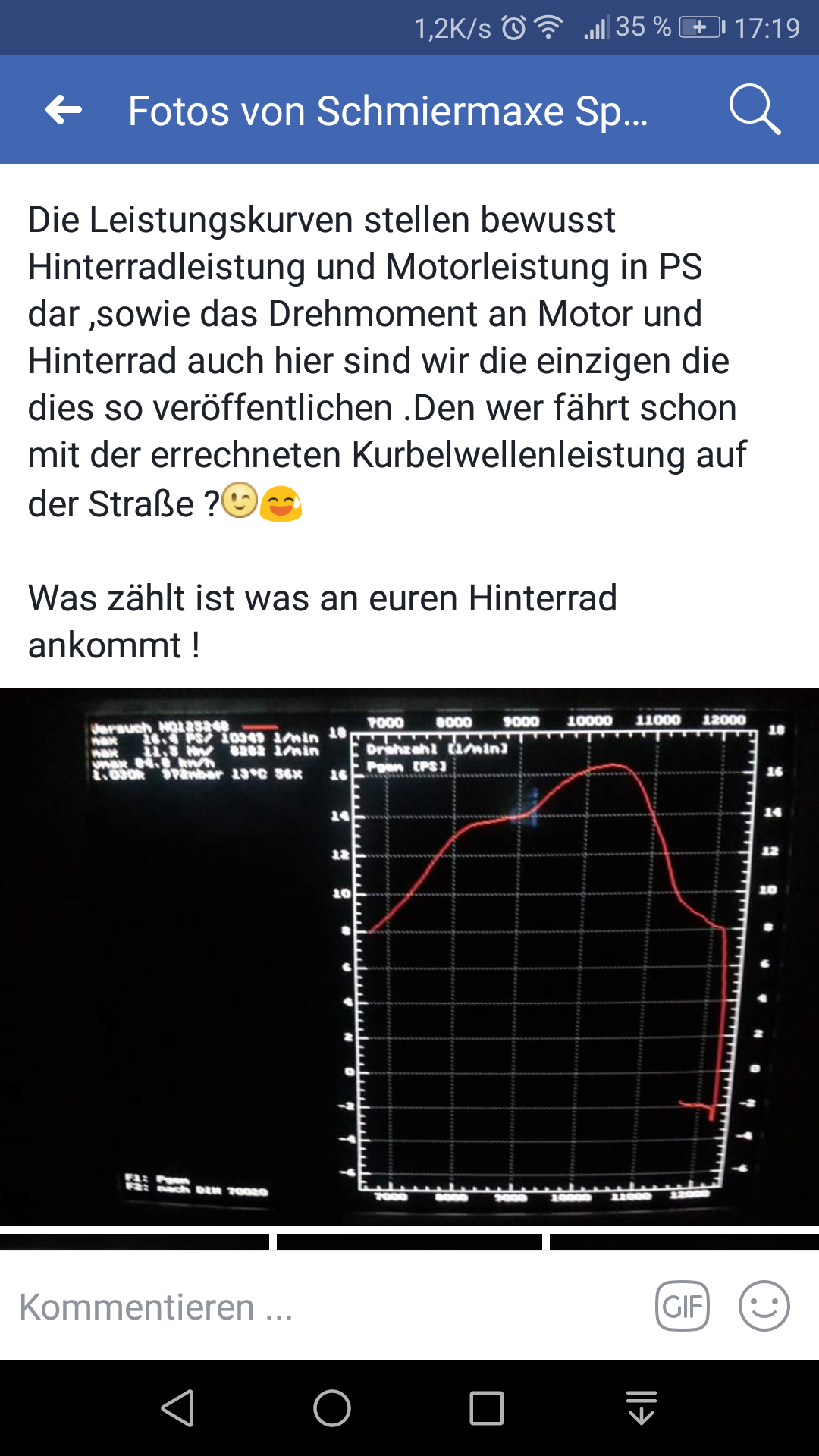Open the power curve photo
Image resolution: width=819 pixels, height=1456 pixels.
click(x=409, y=955)
